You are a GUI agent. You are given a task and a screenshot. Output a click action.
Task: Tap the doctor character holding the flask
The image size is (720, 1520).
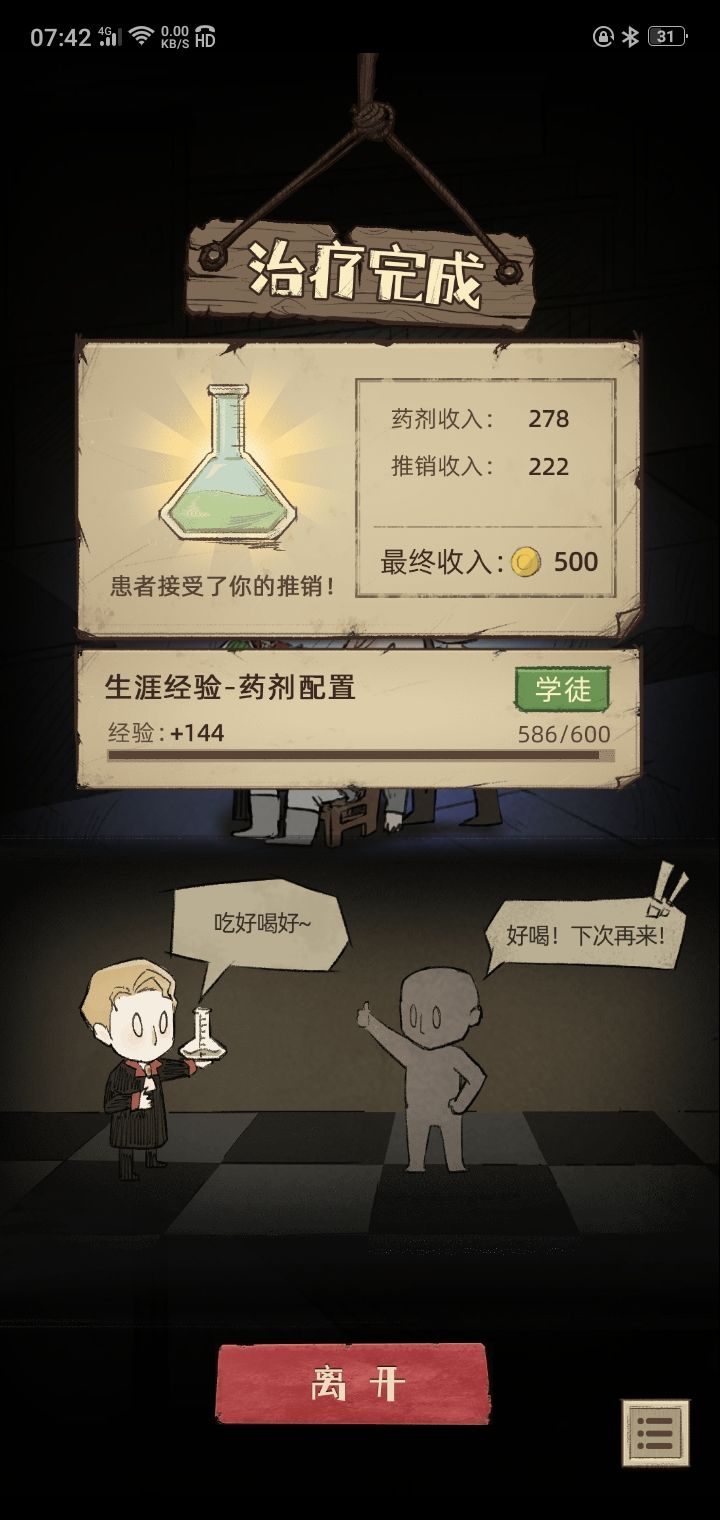[x=140, y=1080]
